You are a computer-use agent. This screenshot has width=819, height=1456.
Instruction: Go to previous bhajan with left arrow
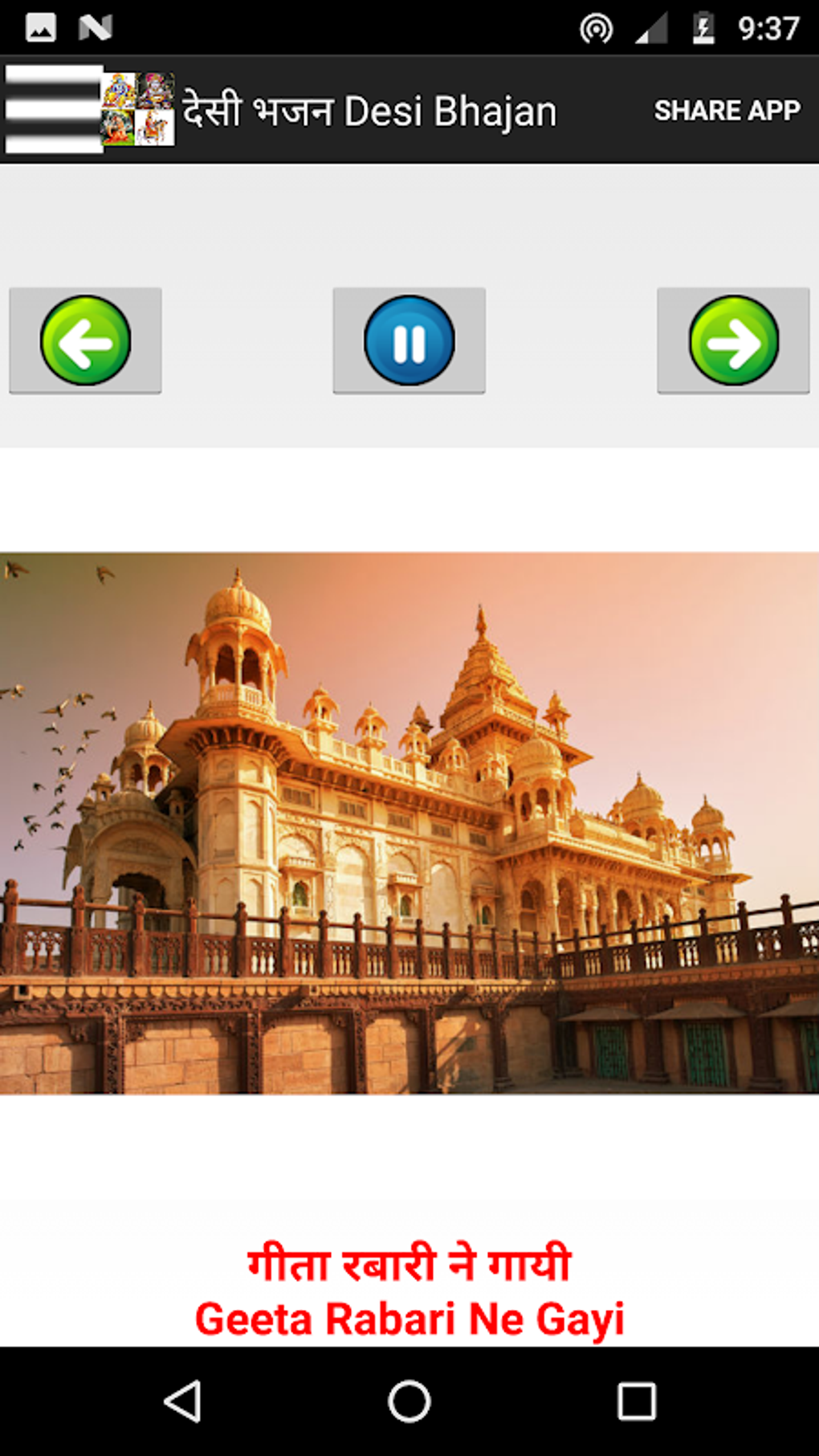coord(85,341)
